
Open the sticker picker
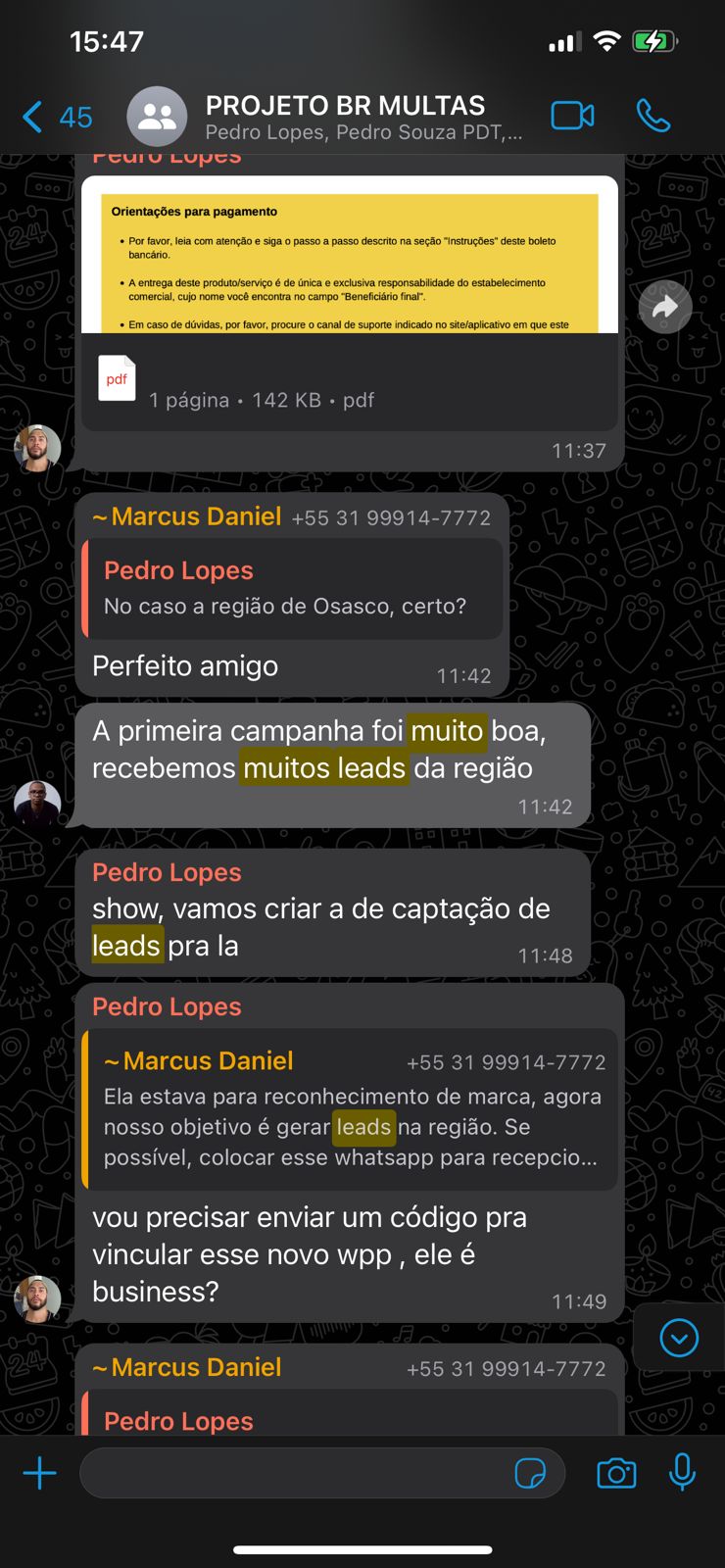[530, 1473]
